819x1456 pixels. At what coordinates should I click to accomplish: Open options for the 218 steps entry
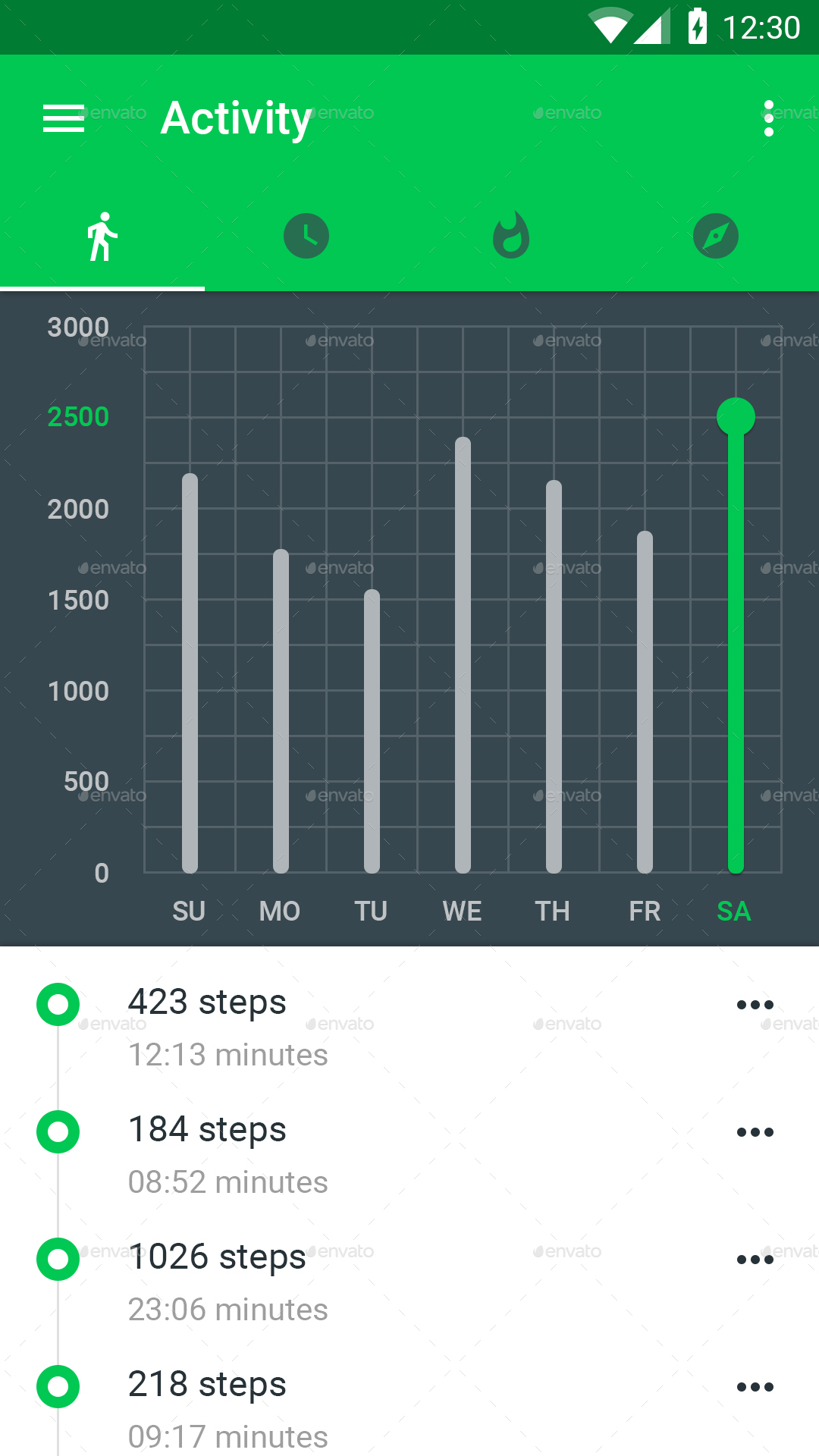pos(755,1387)
